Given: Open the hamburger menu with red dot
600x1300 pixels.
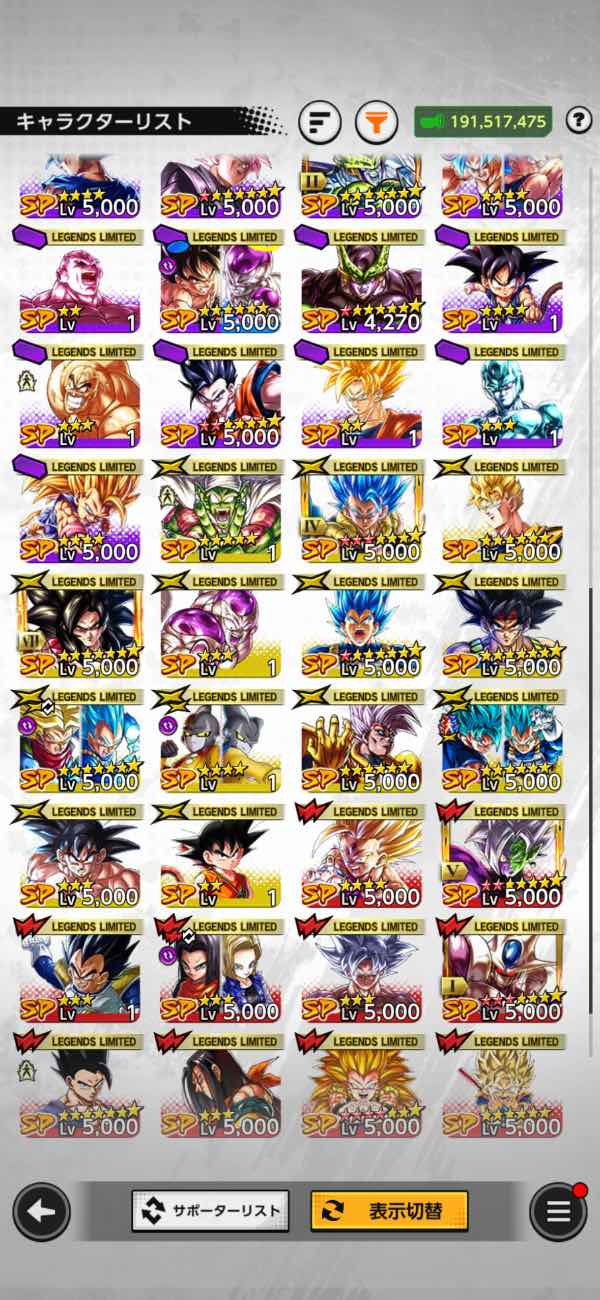Looking at the screenshot, I should click(558, 1212).
